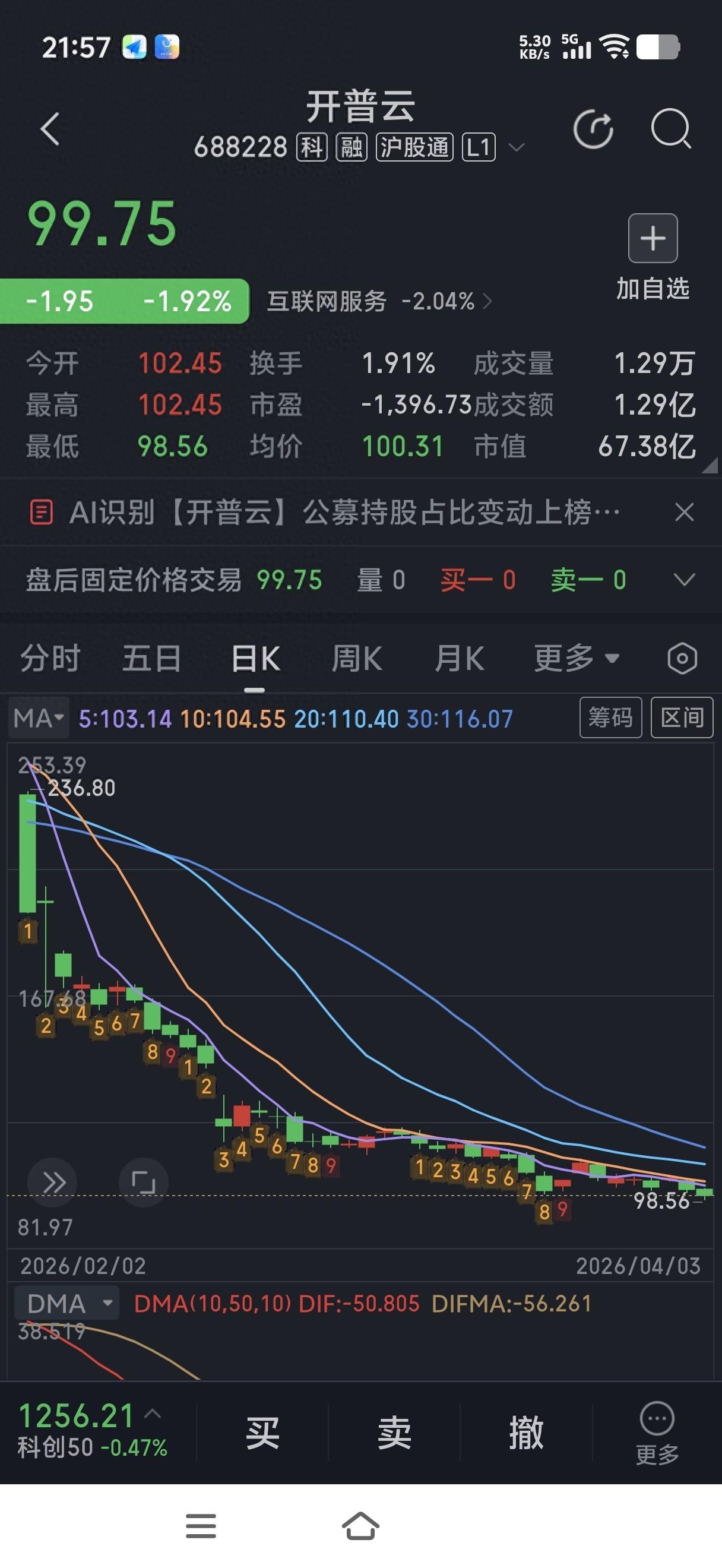Select the 月K chart tab

[x=459, y=659]
